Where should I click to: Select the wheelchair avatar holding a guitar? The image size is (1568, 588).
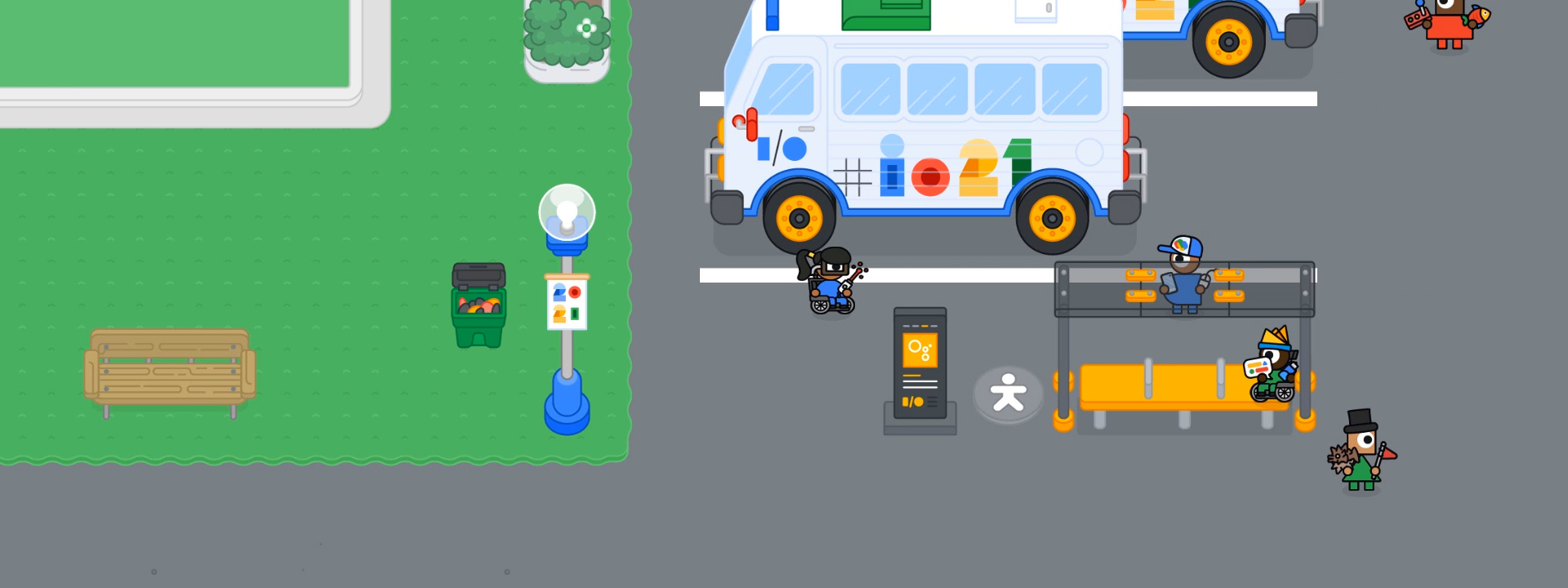pos(832,282)
